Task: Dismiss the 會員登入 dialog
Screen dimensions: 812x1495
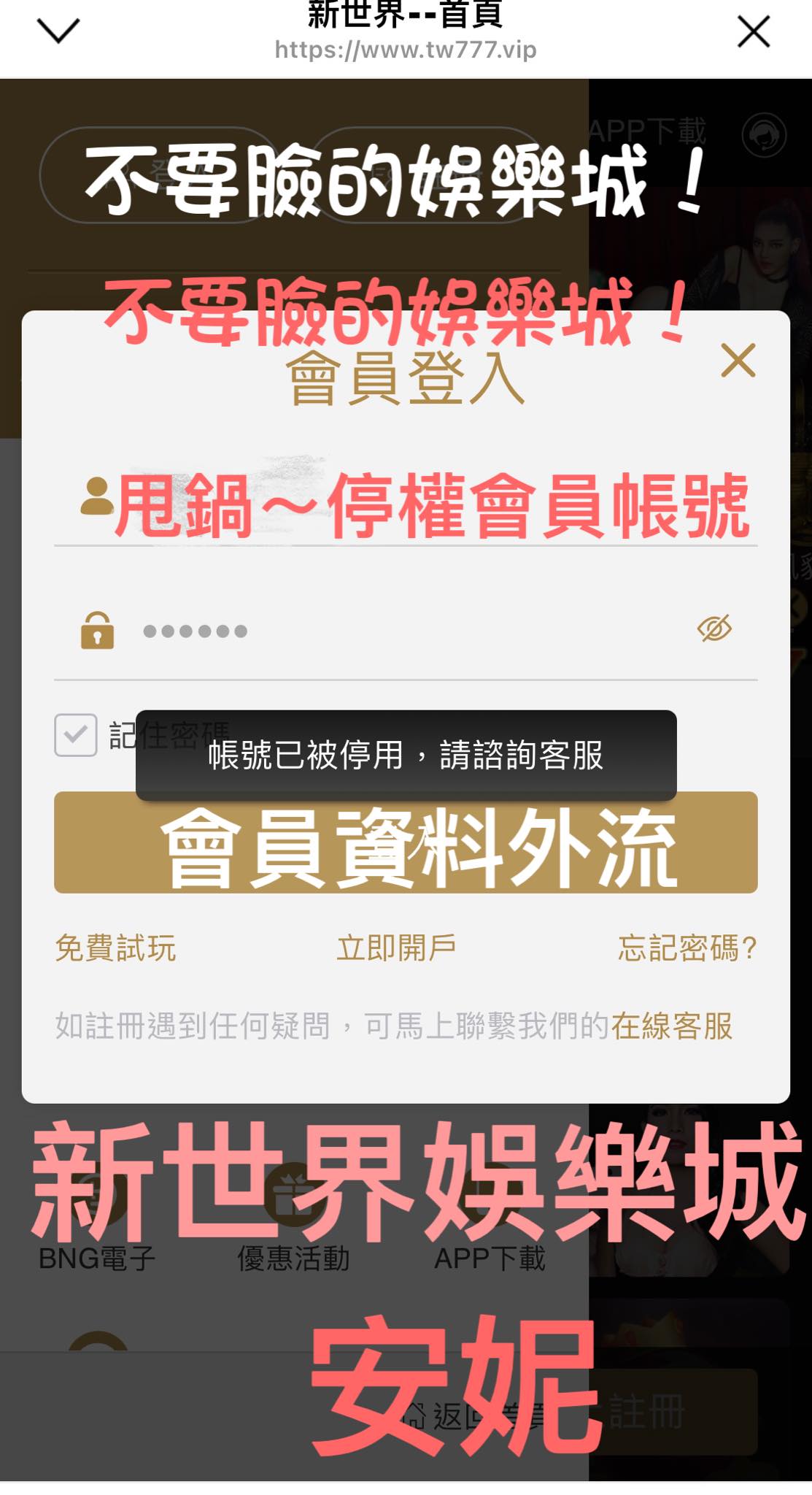Action: tap(738, 361)
